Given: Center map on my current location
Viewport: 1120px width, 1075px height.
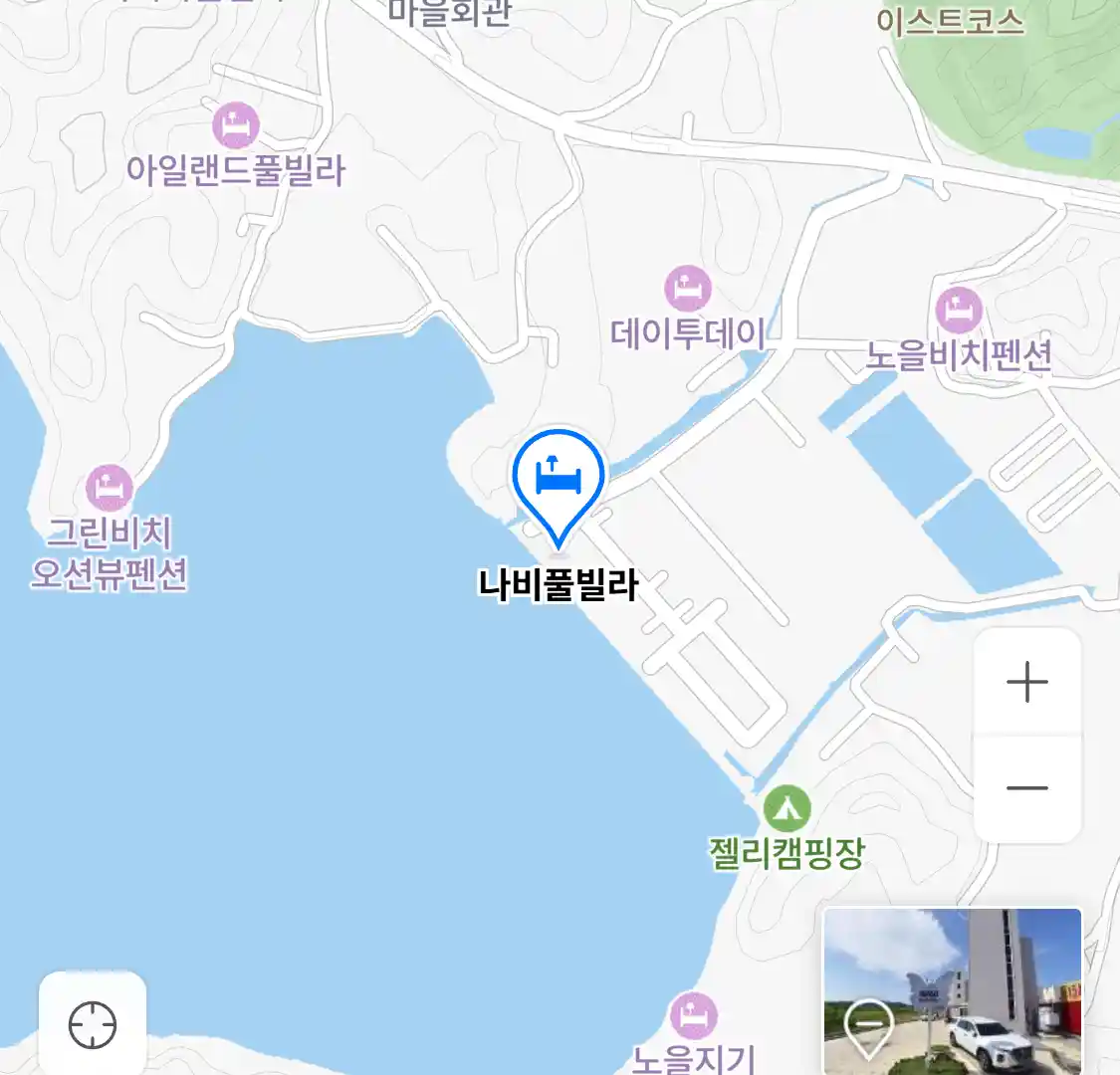Looking at the screenshot, I should pyautogui.click(x=93, y=1024).
